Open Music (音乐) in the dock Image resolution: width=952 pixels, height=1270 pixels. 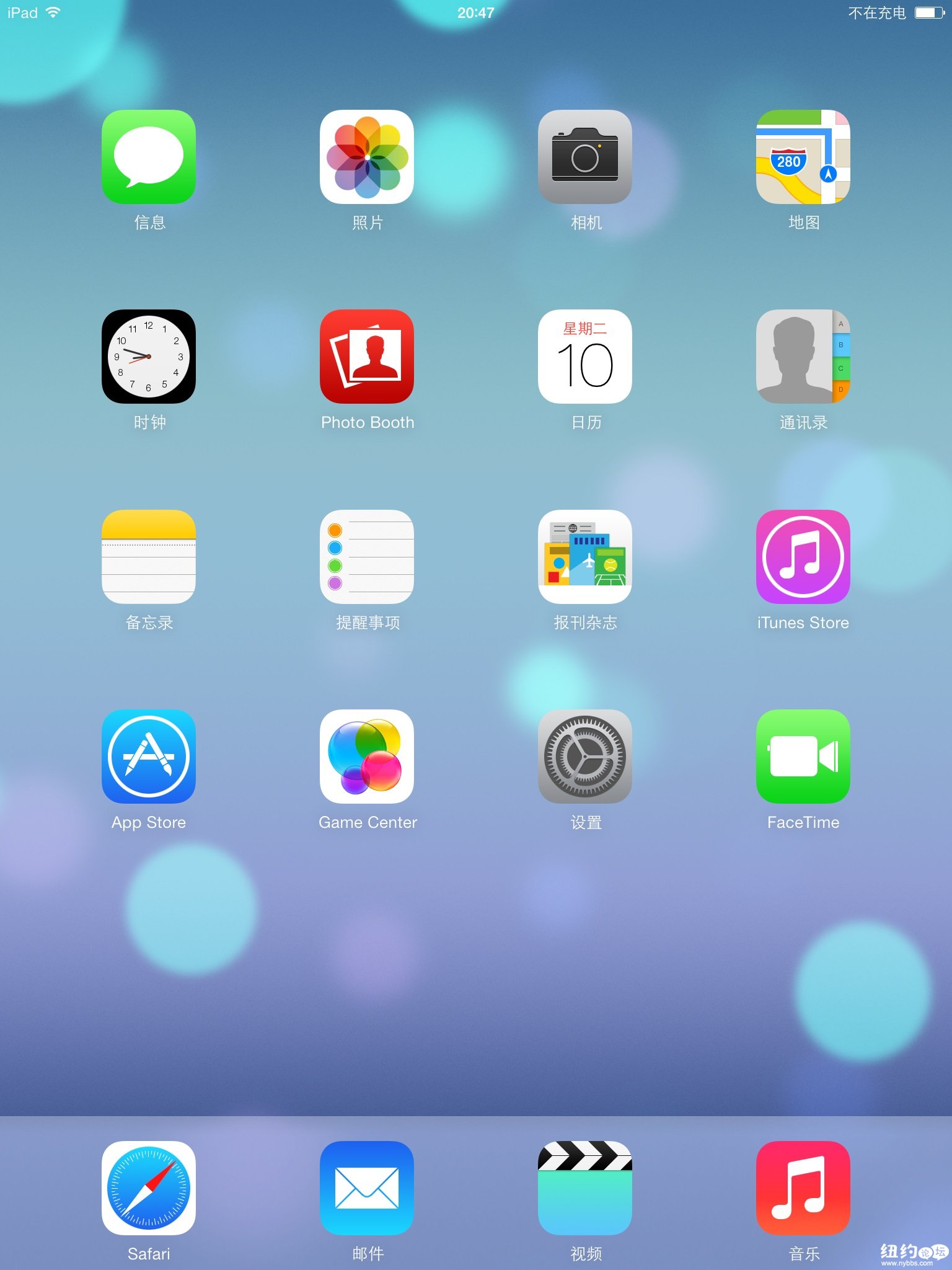coord(803,1188)
